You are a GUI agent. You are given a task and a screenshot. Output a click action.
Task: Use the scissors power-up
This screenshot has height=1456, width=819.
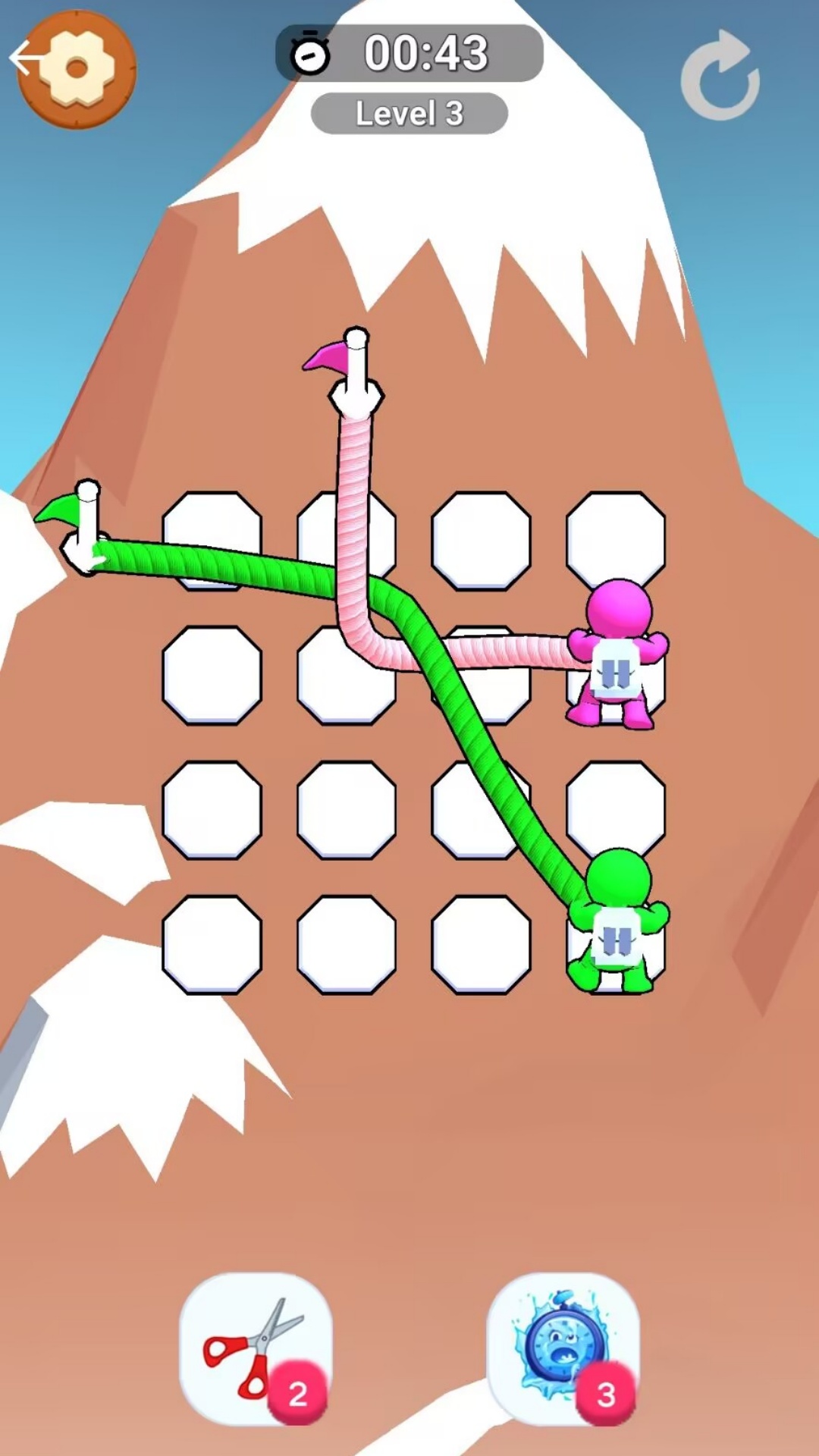pos(256,1350)
